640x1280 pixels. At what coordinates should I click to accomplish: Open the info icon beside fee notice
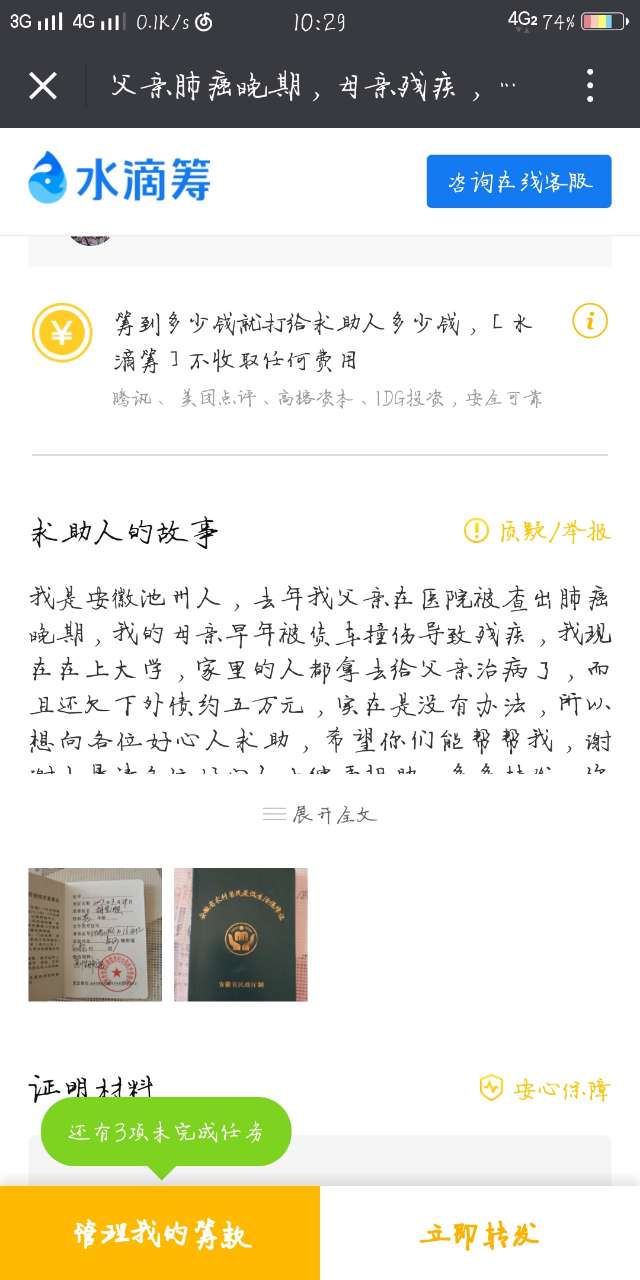[590, 321]
